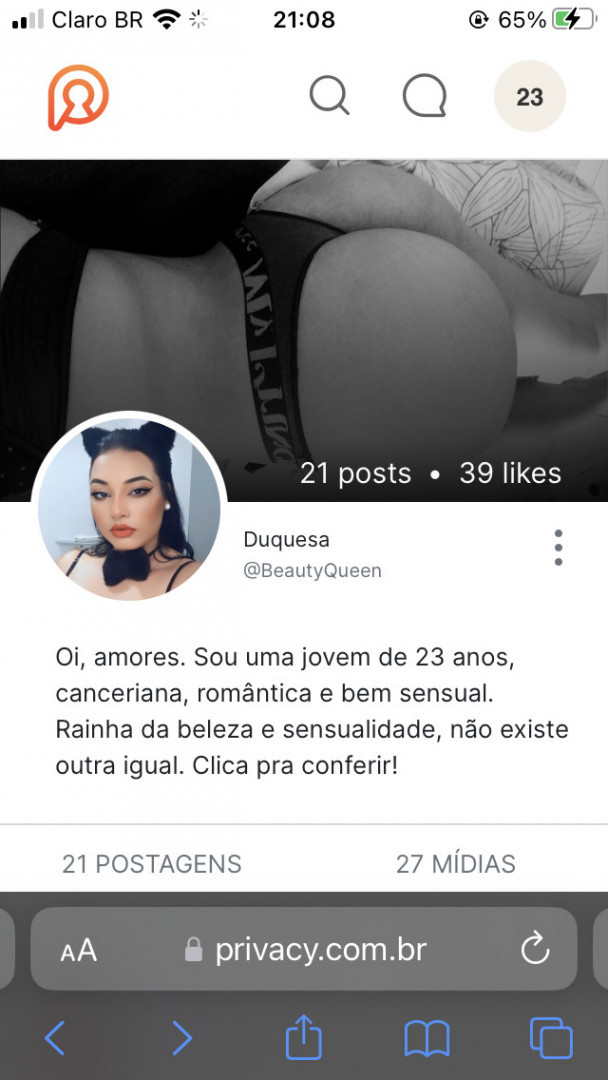The image size is (608, 1080).
Task: Switch to the 21 Postagens tab
Action: click(x=152, y=863)
